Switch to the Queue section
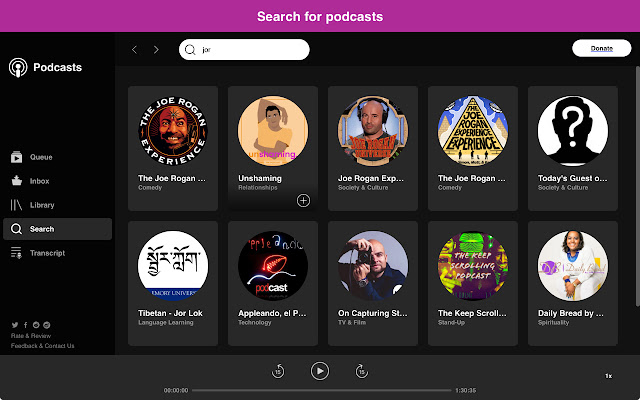The width and height of the screenshot is (640, 400). tap(40, 157)
